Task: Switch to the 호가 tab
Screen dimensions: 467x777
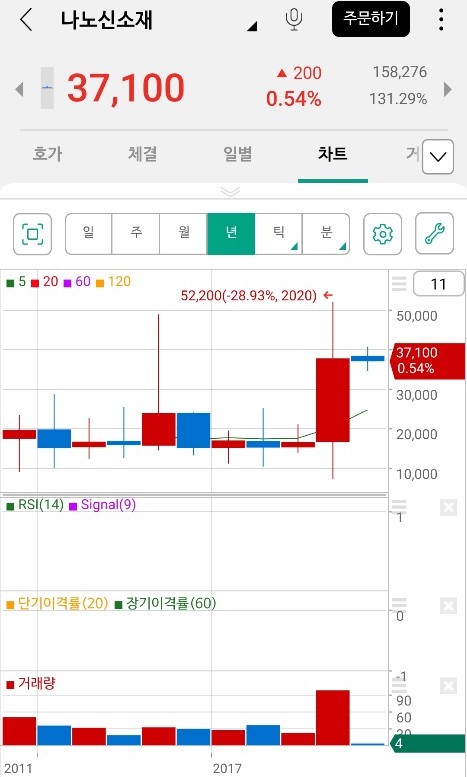Action: (x=48, y=154)
